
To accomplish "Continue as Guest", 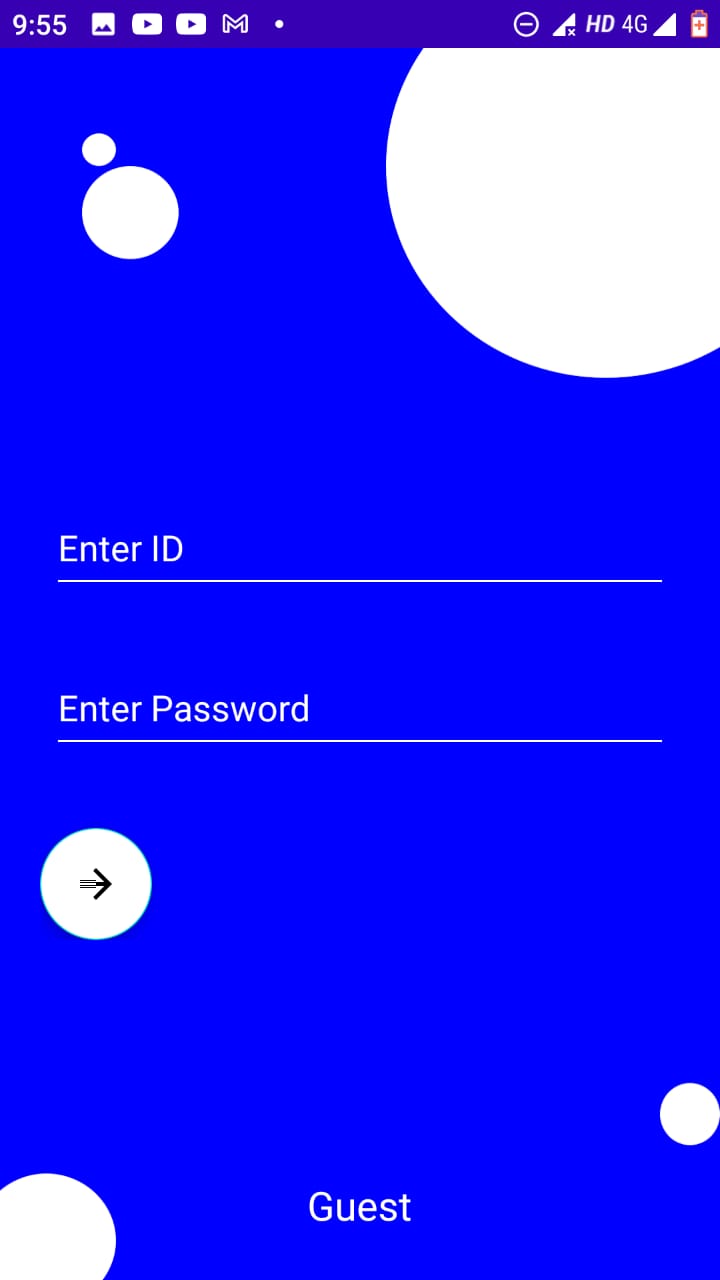I will pos(360,1207).
